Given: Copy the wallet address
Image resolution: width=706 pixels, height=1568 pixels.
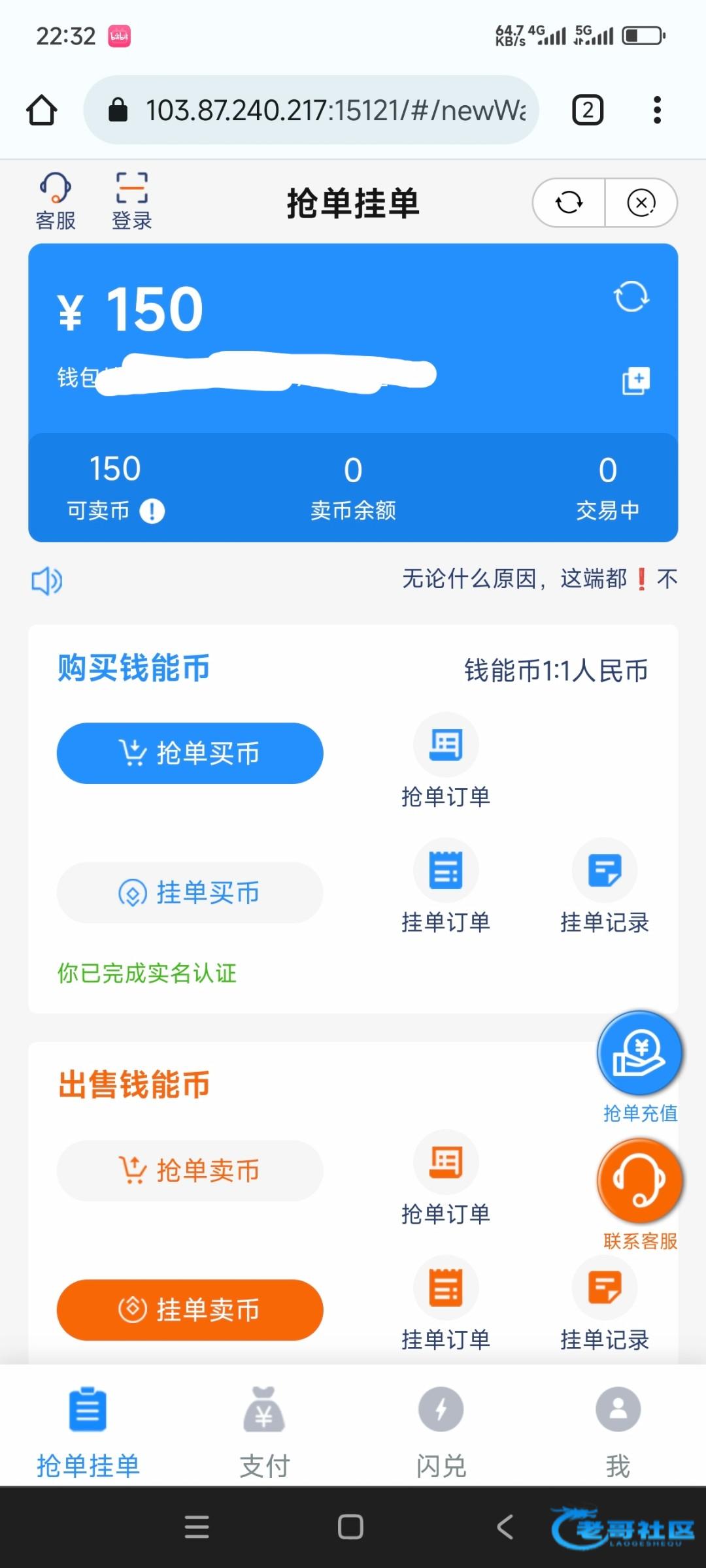Looking at the screenshot, I should click(x=635, y=381).
